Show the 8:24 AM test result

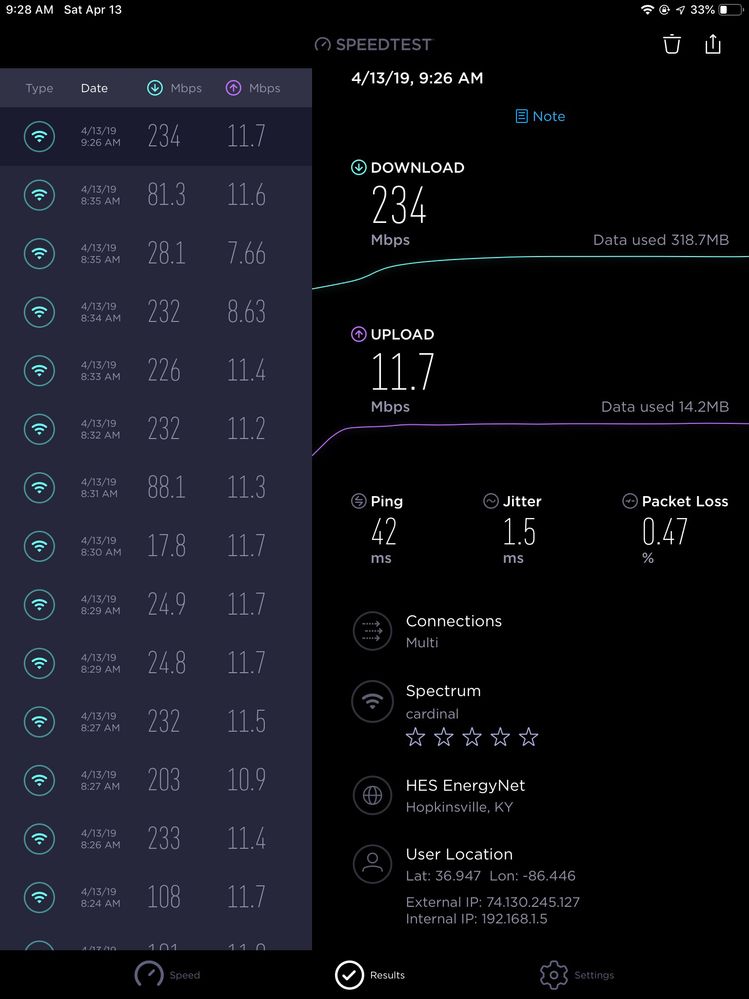point(156,897)
